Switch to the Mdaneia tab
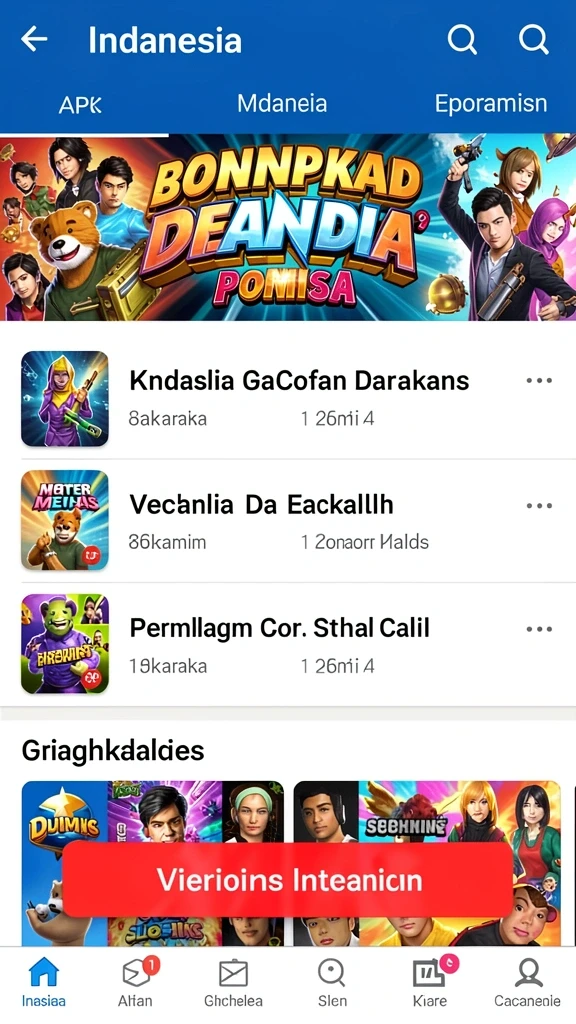The image size is (576, 1024). pos(281,103)
